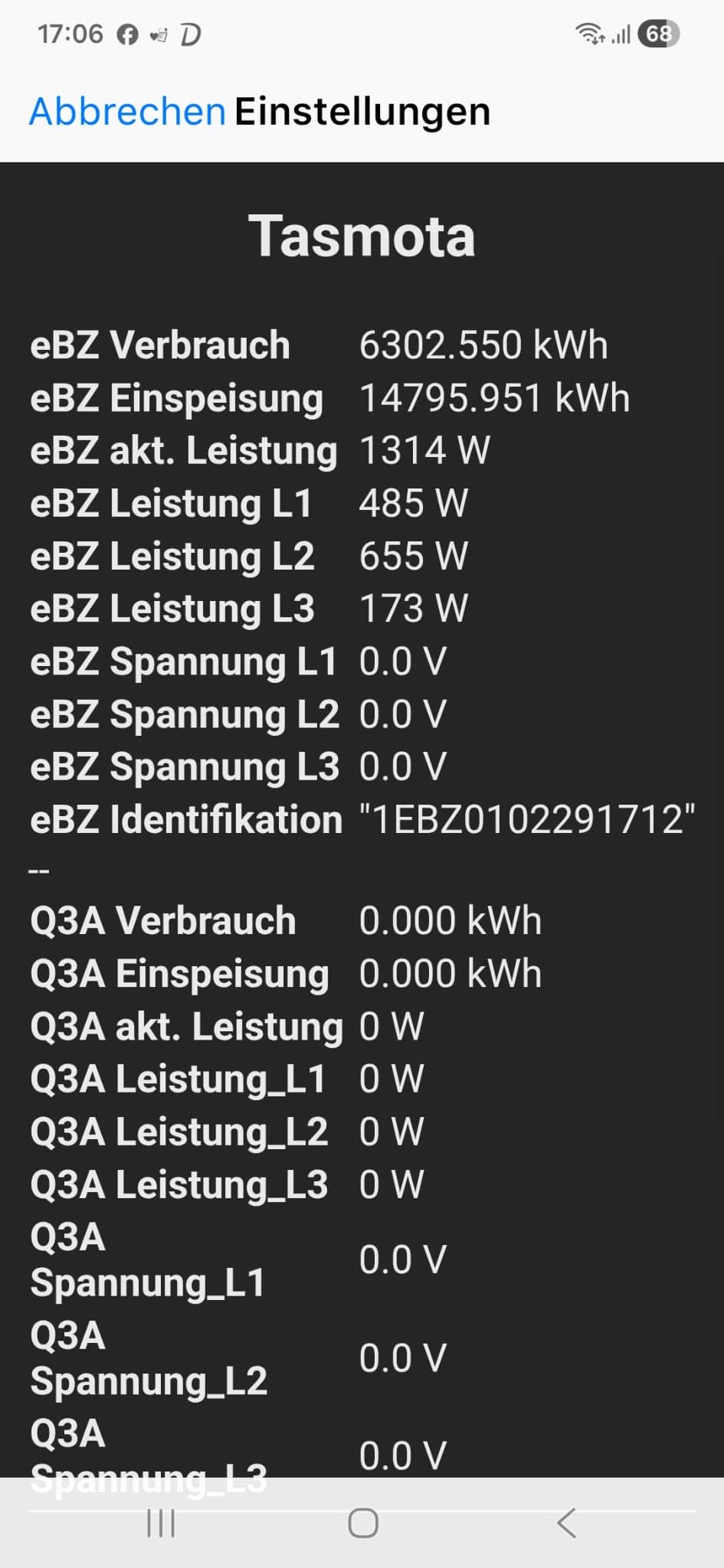Go back with the system back button
The image size is (724, 1568).
coord(566,1524)
